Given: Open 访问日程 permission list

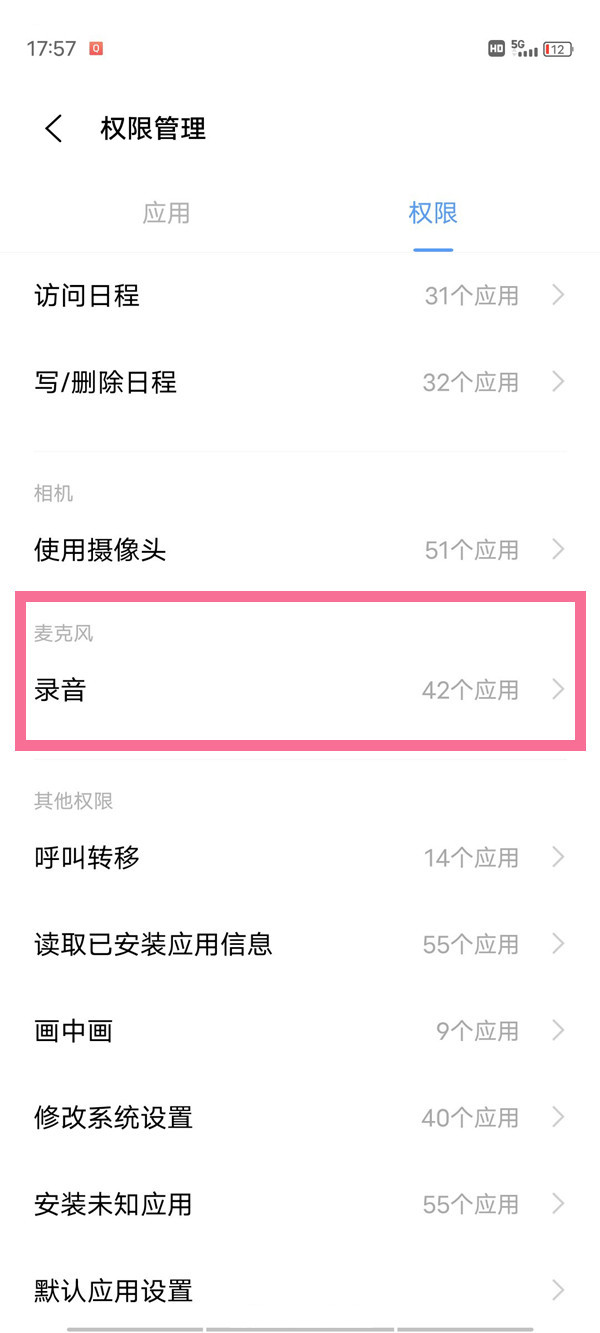Looking at the screenshot, I should [300, 296].
